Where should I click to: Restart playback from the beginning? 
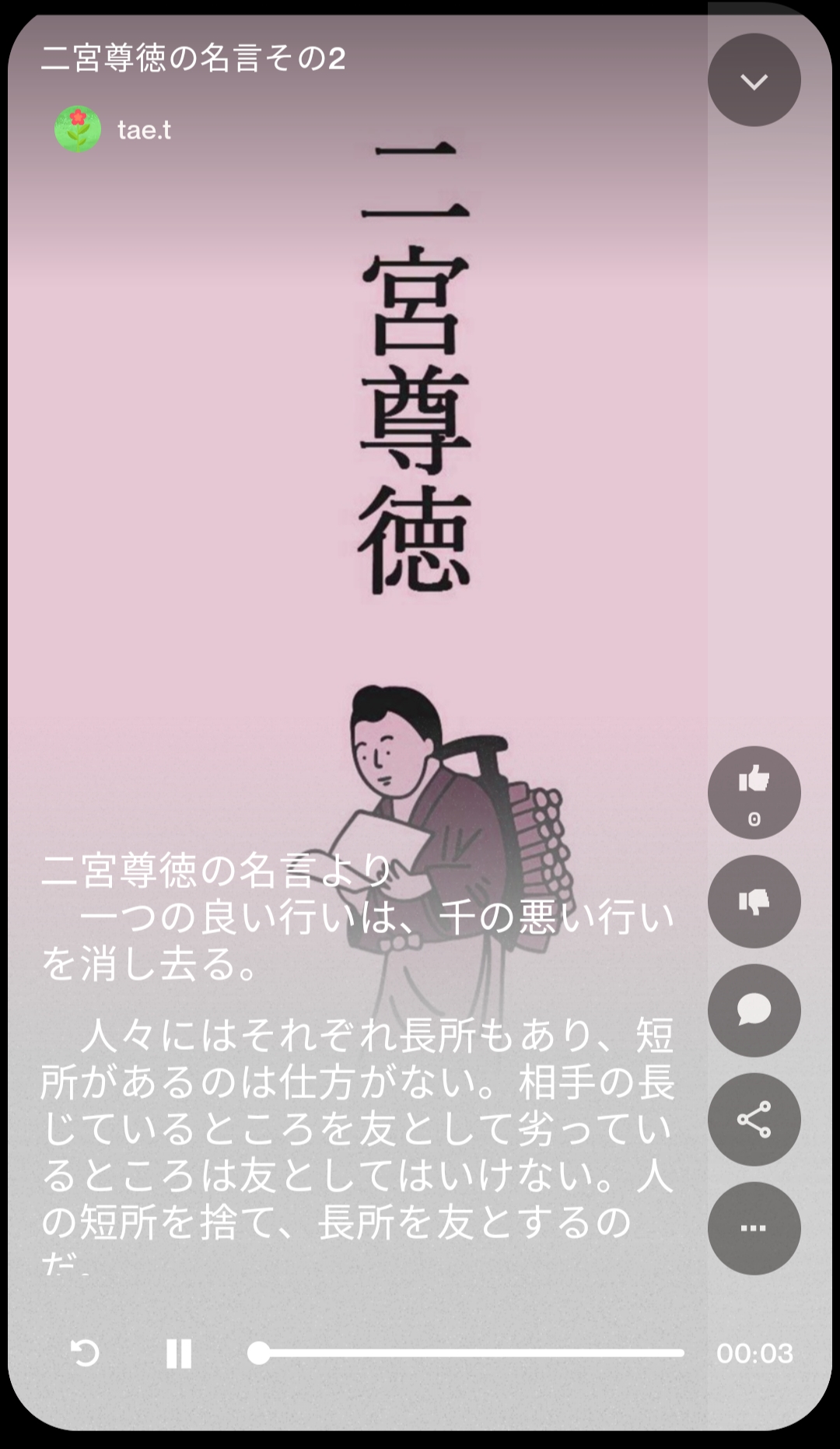[85, 1353]
